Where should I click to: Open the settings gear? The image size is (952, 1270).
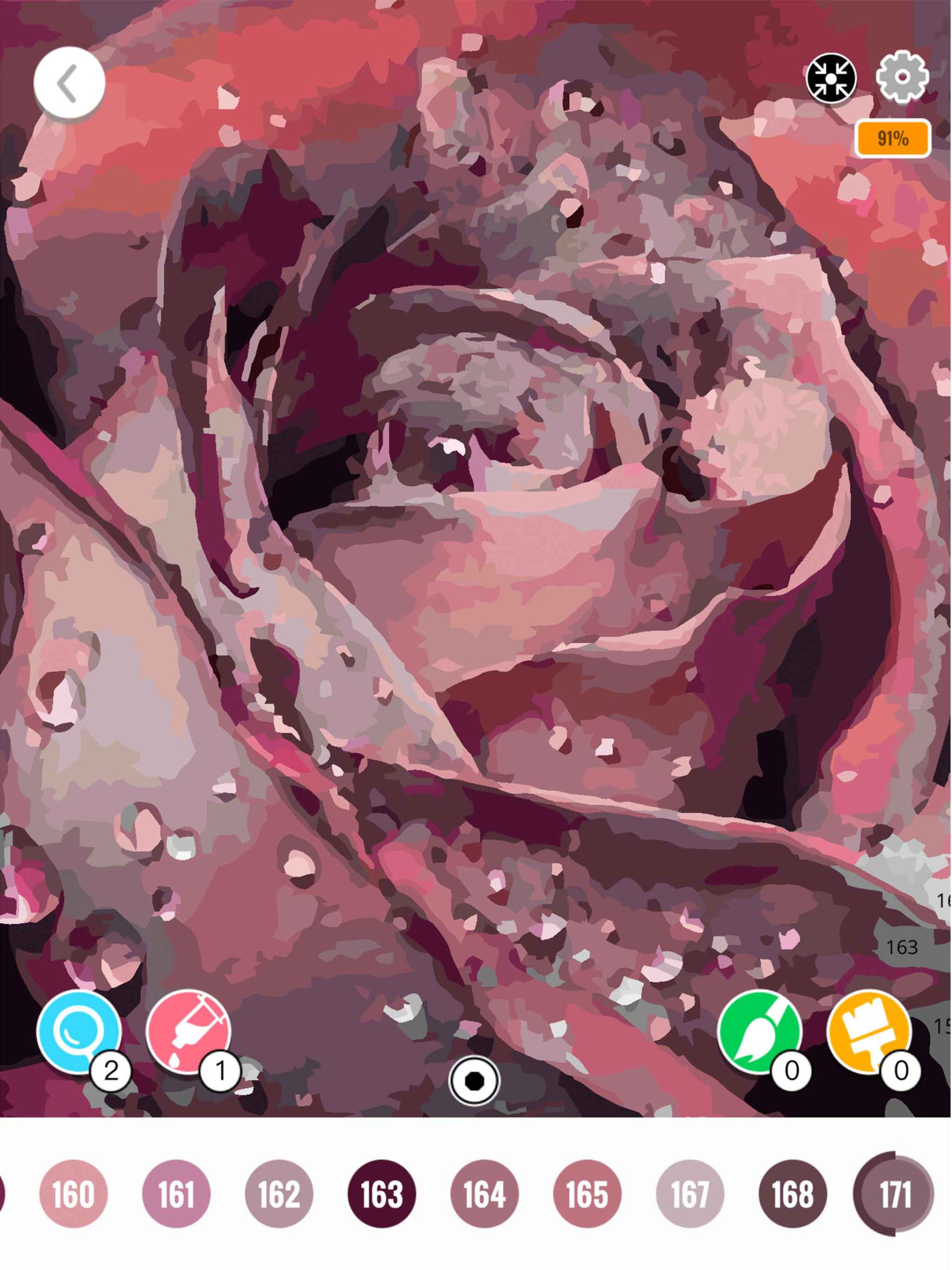coord(901,77)
